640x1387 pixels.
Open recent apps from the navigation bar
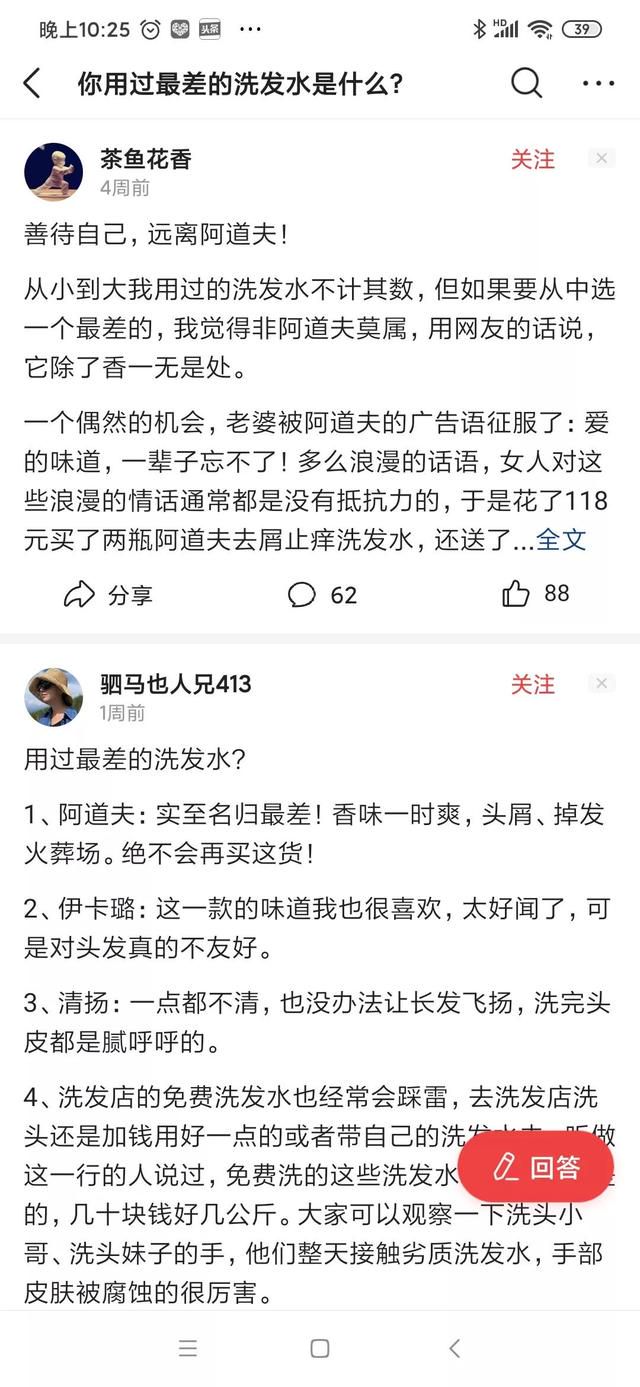188,1348
